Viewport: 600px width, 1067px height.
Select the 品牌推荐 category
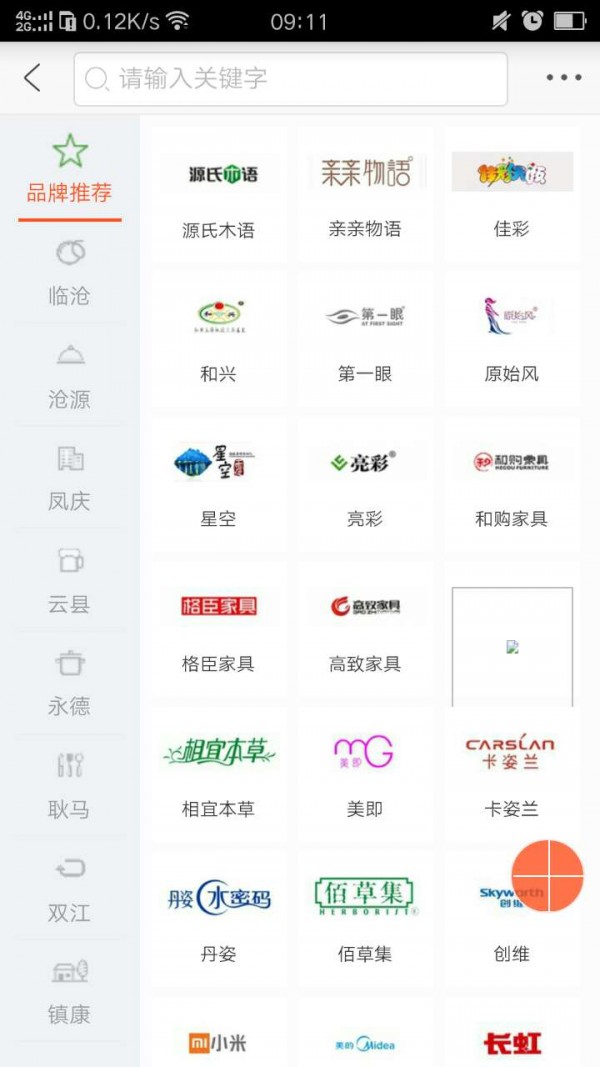[x=69, y=172]
